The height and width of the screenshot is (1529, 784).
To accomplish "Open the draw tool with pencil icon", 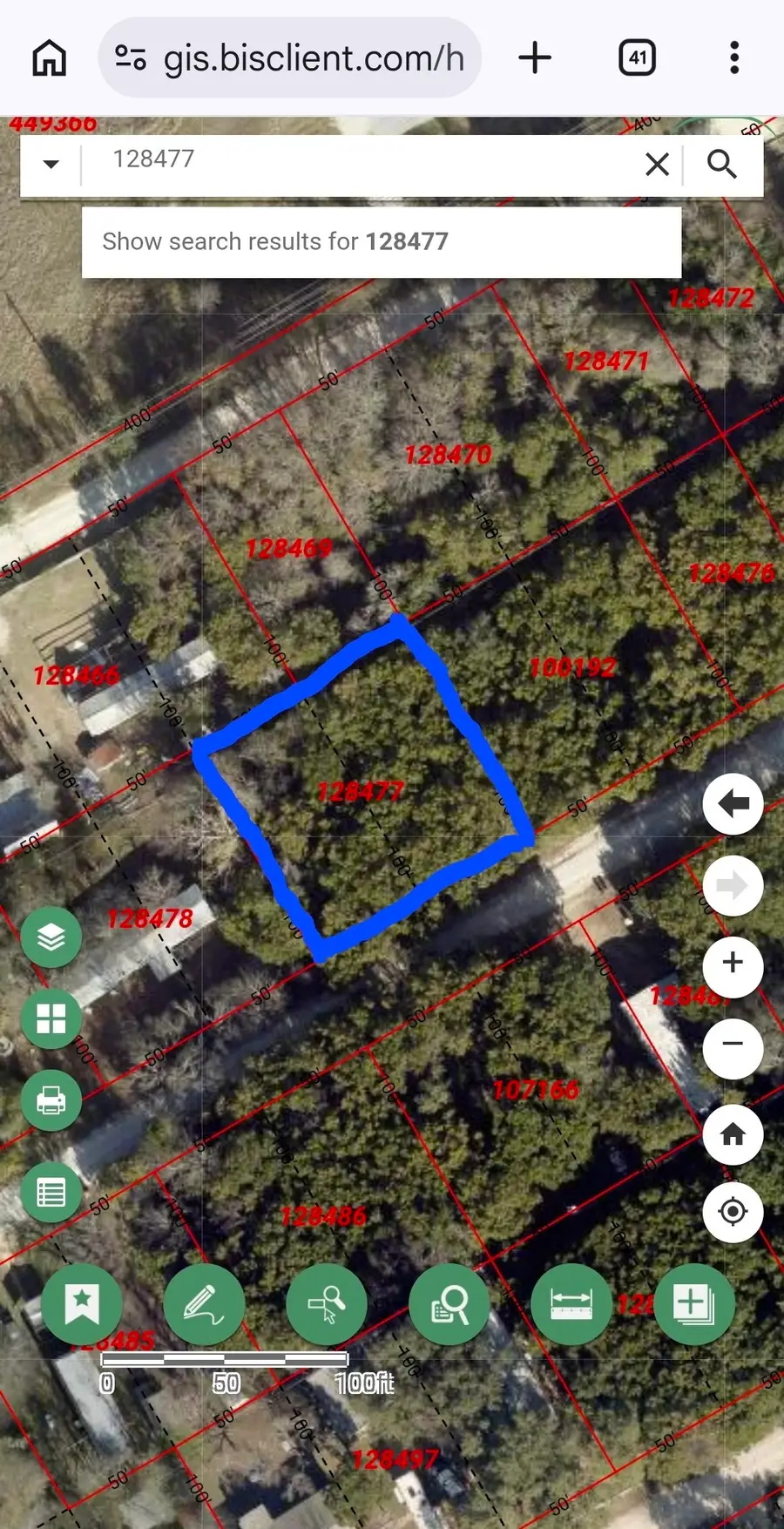I will (x=204, y=1303).
